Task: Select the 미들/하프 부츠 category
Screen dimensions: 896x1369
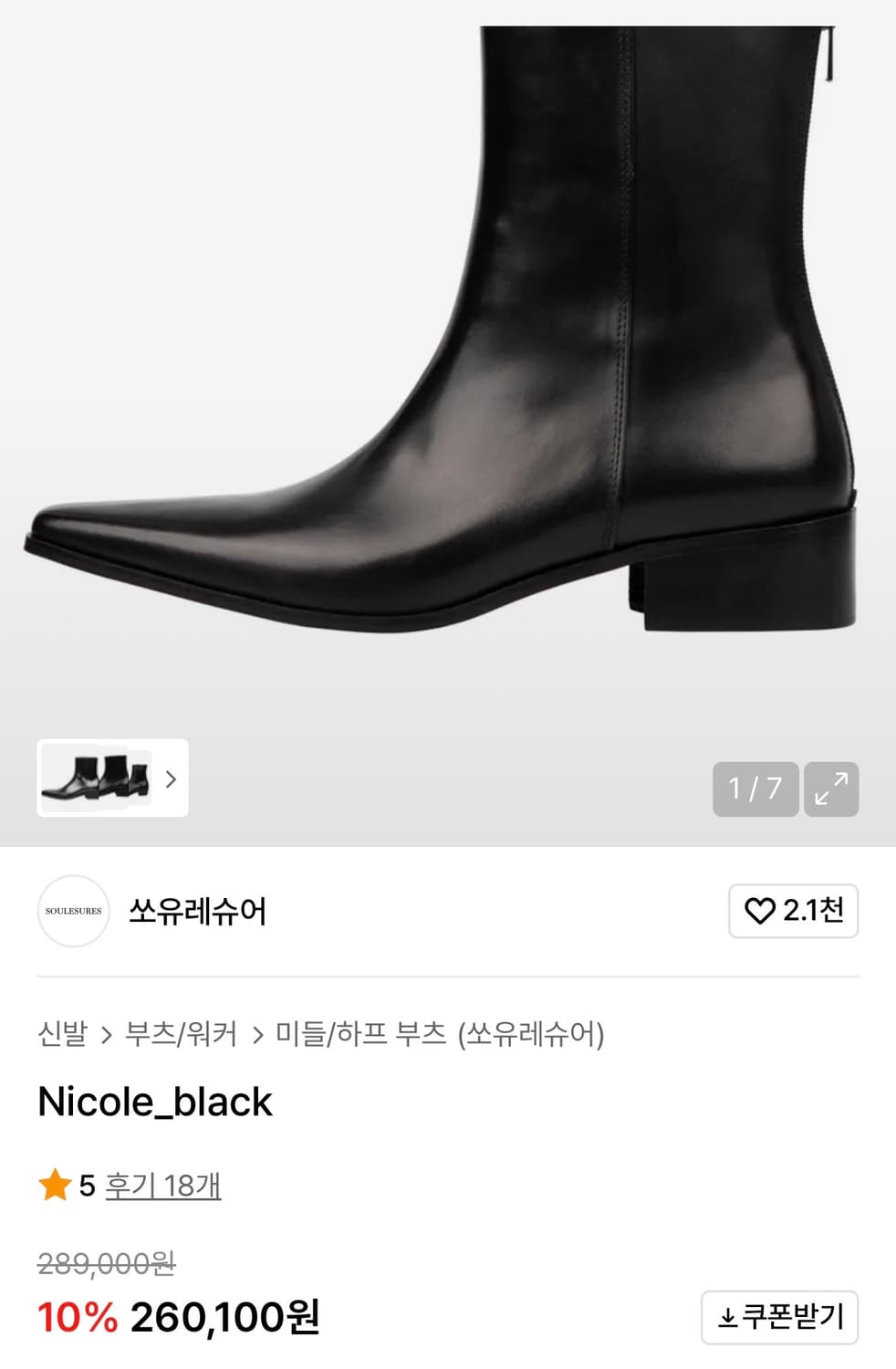Action: point(361,1035)
